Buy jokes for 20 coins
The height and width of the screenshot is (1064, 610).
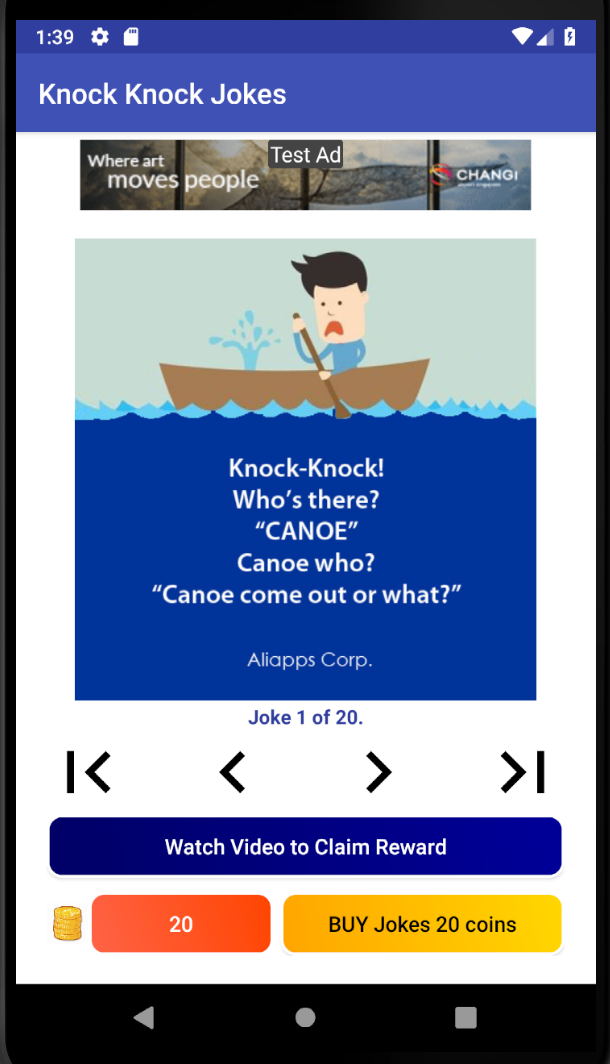(422, 924)
